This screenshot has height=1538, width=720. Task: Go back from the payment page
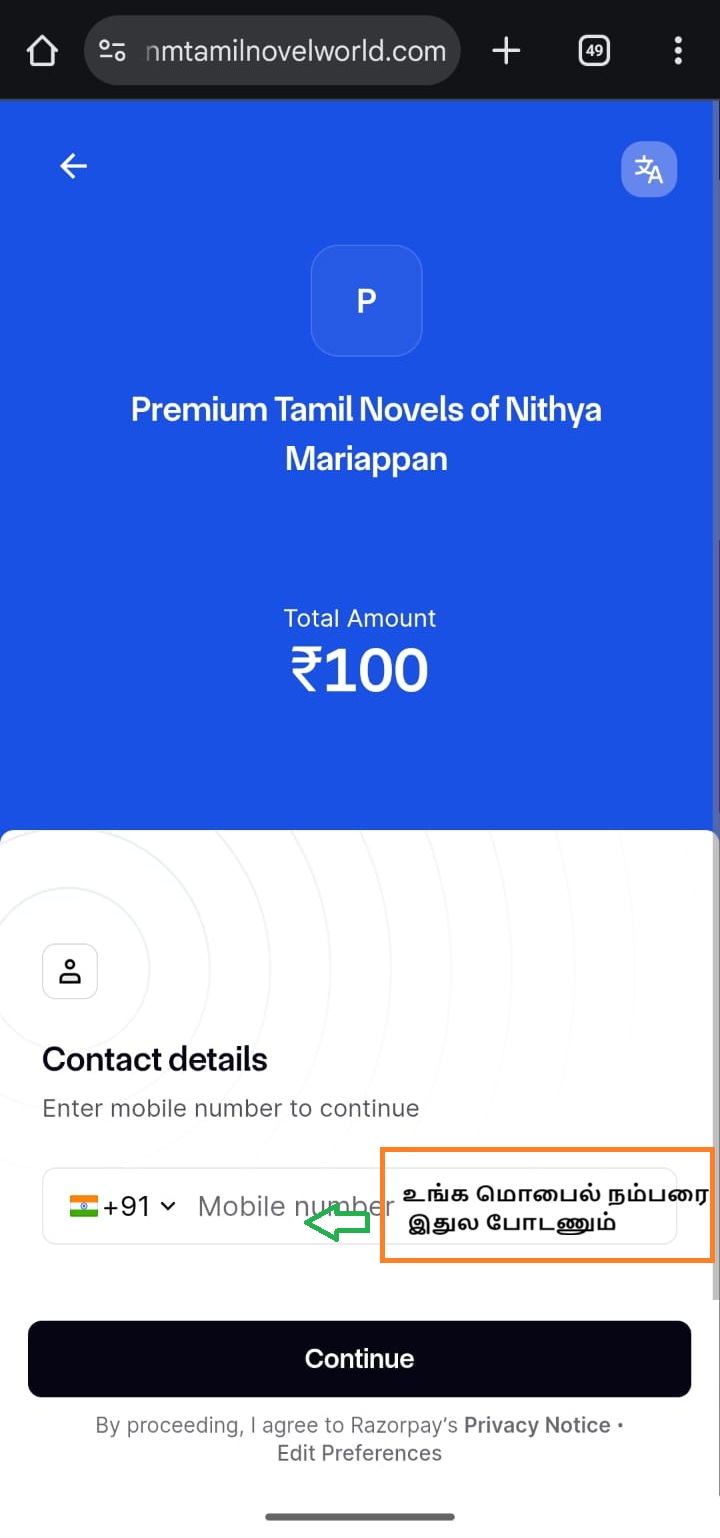pos(73,166)
